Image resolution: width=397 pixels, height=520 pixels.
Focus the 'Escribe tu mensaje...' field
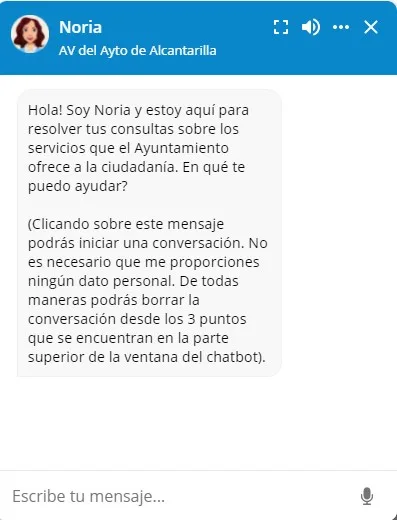point(180,496)
